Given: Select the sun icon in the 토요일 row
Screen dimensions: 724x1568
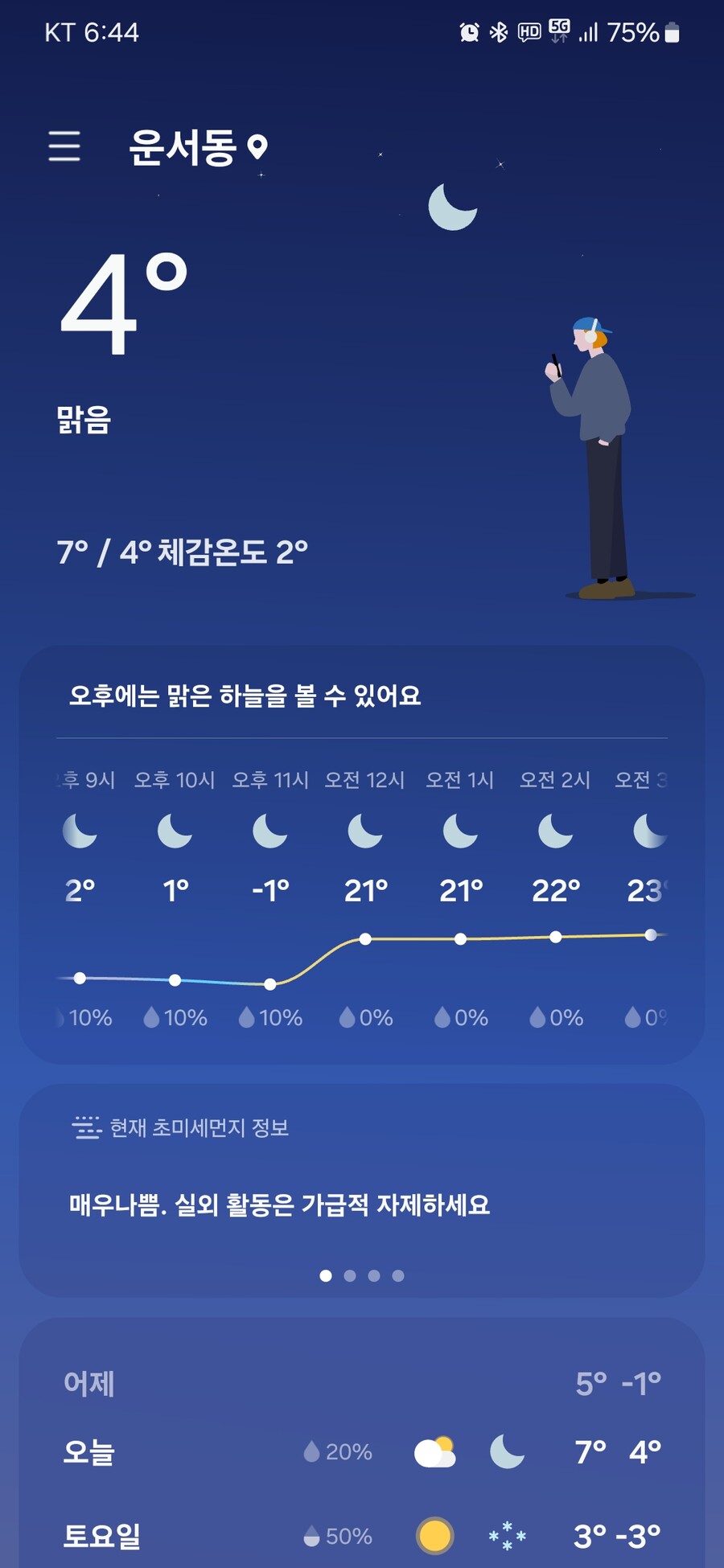Looking at the screenshot, I should [435, 1536].
